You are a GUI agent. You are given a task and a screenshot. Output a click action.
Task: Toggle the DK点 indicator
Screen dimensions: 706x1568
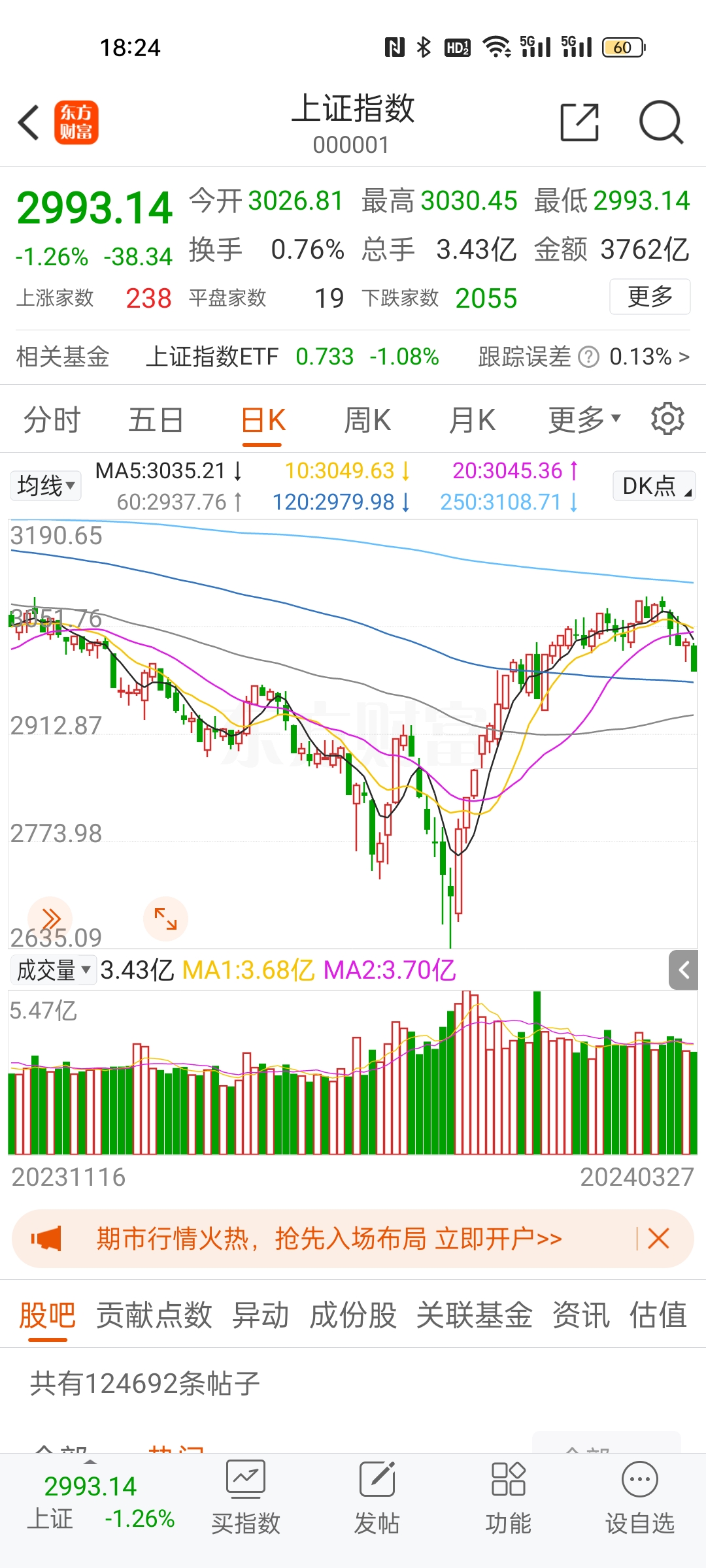(x=652, y=485)
